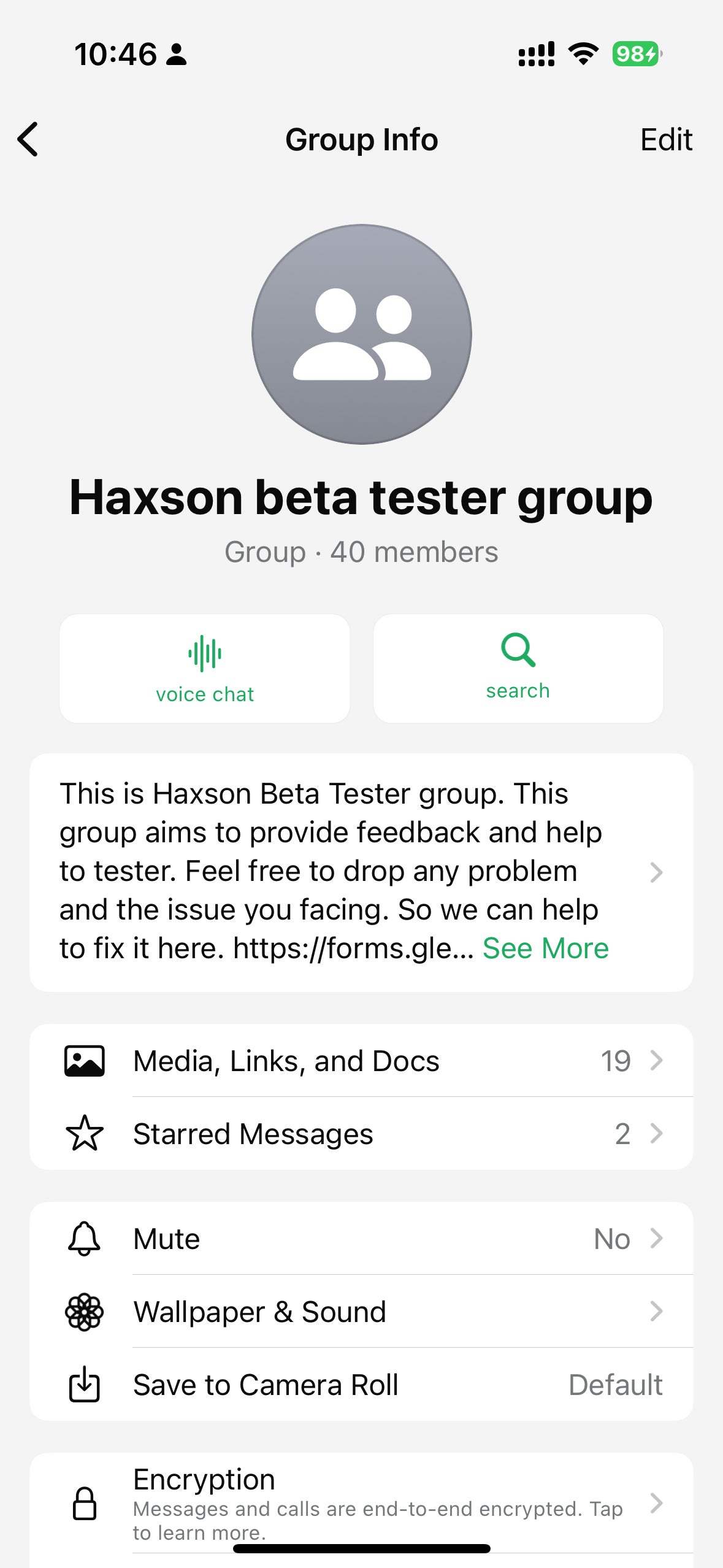Go back using the top-left arrow
The height and width of the screenshot is (1568, 723).
point(28,139)
